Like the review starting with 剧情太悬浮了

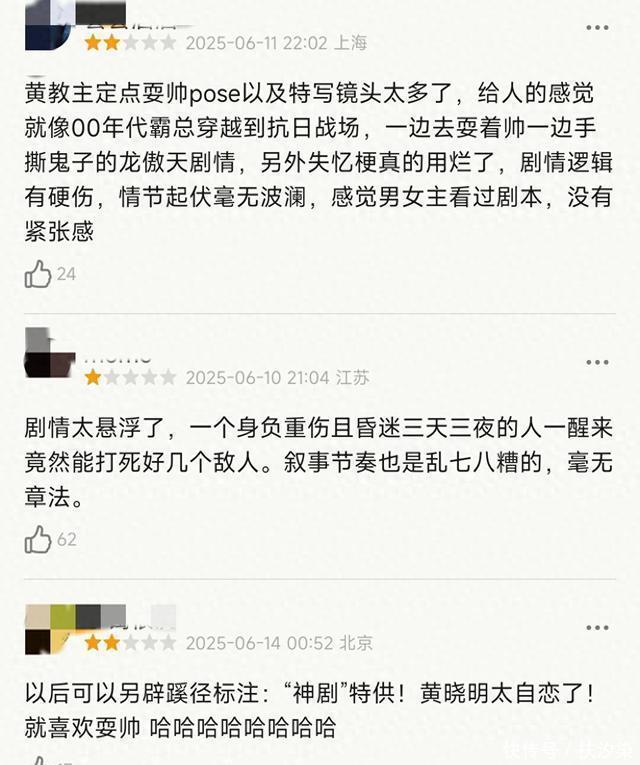click(x=38, y=540)
